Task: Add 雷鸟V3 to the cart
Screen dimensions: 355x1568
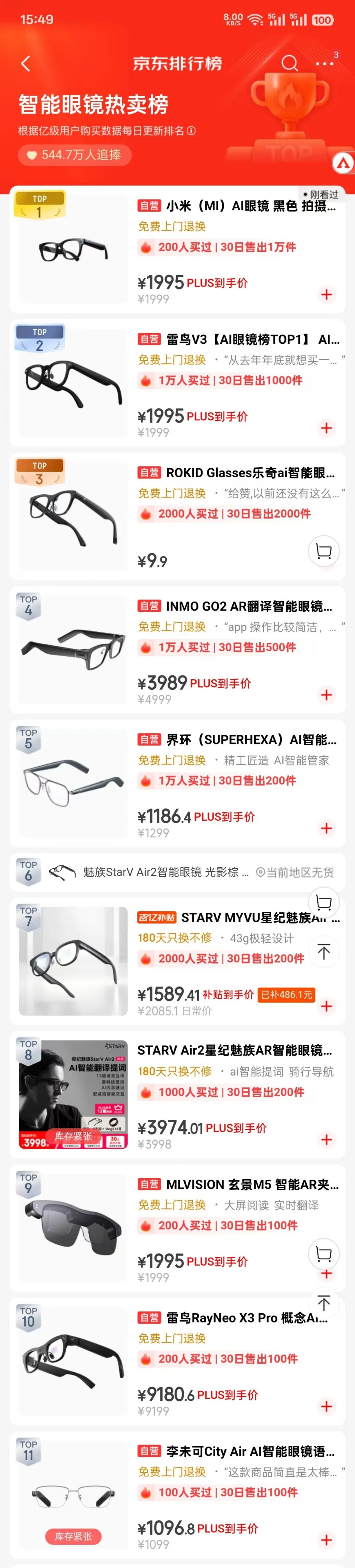Action: coord(326,428)
